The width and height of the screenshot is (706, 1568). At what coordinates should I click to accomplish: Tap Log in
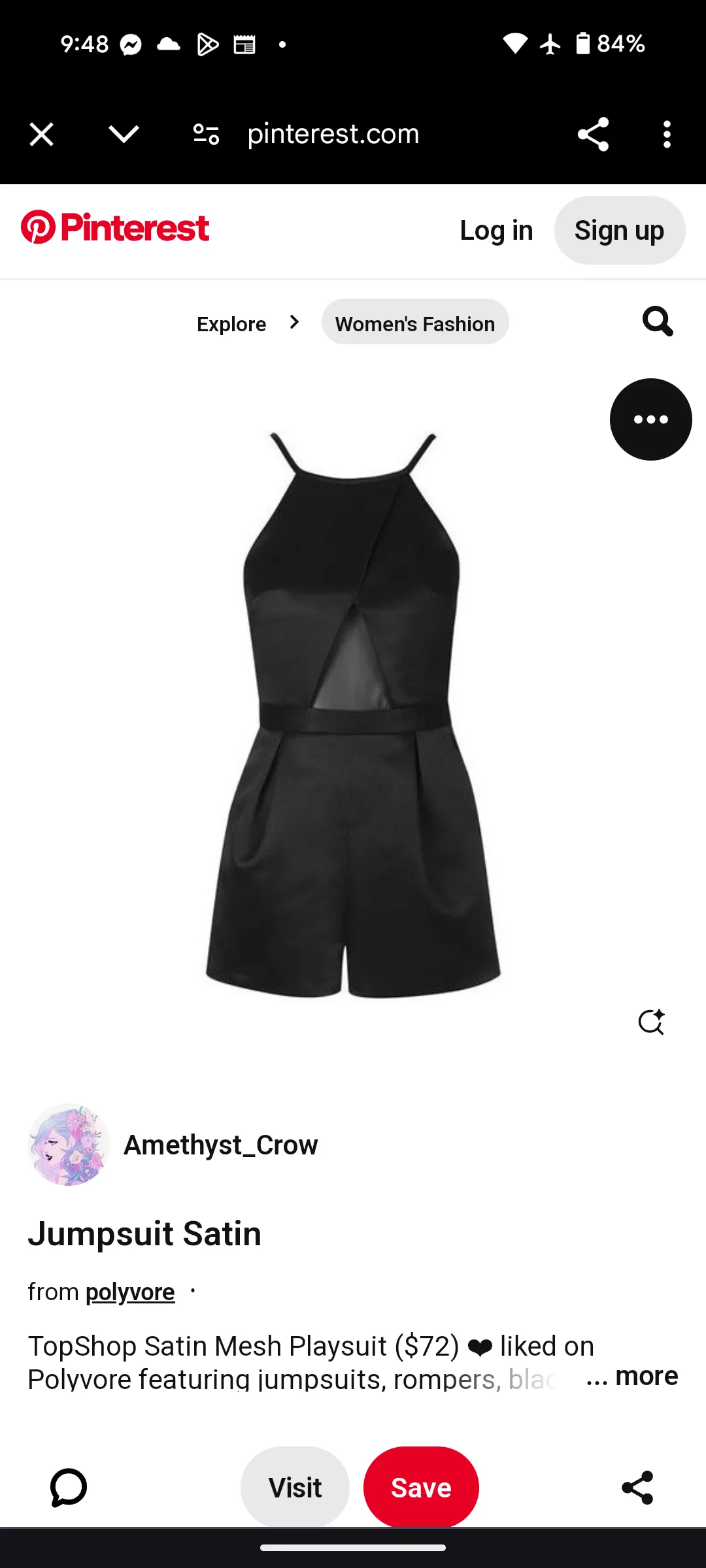click(x=496, y=231)
